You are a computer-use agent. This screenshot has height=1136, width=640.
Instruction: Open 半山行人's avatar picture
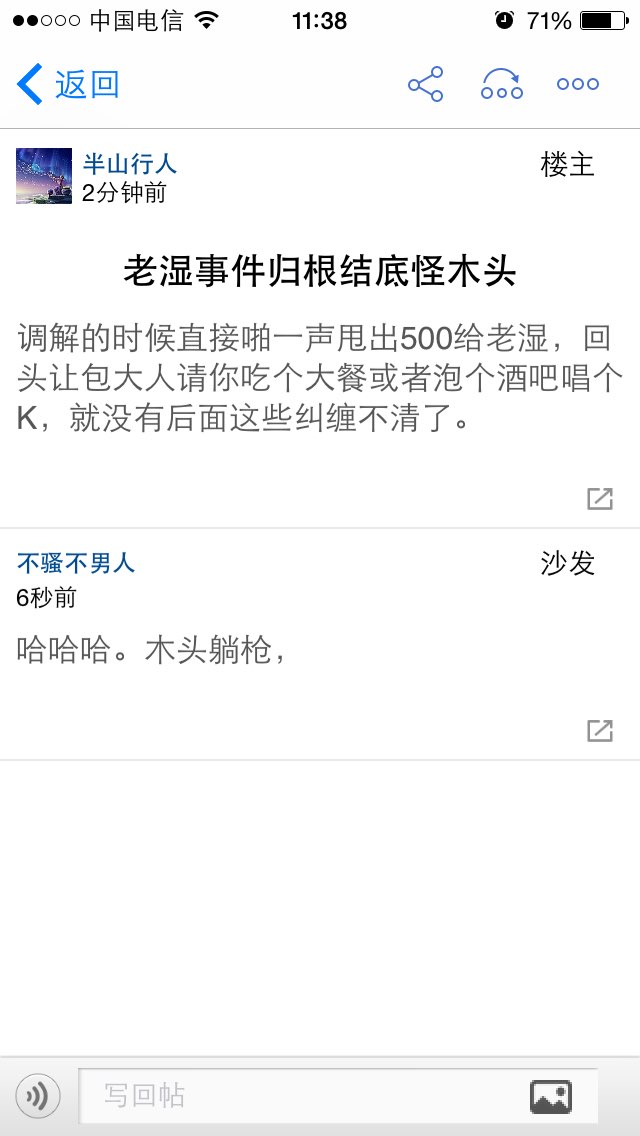(44, 176)
